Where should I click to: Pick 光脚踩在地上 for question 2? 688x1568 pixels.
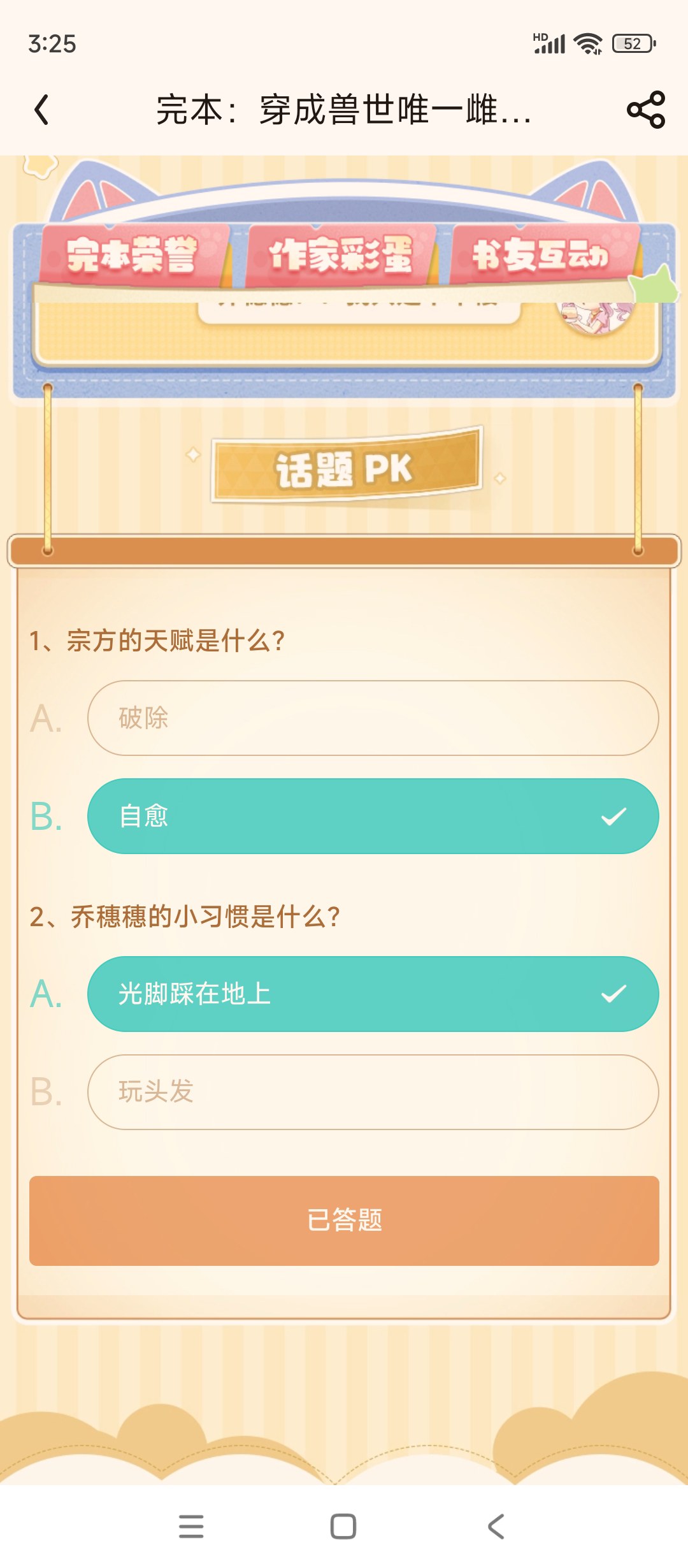[x=373, y=994]
